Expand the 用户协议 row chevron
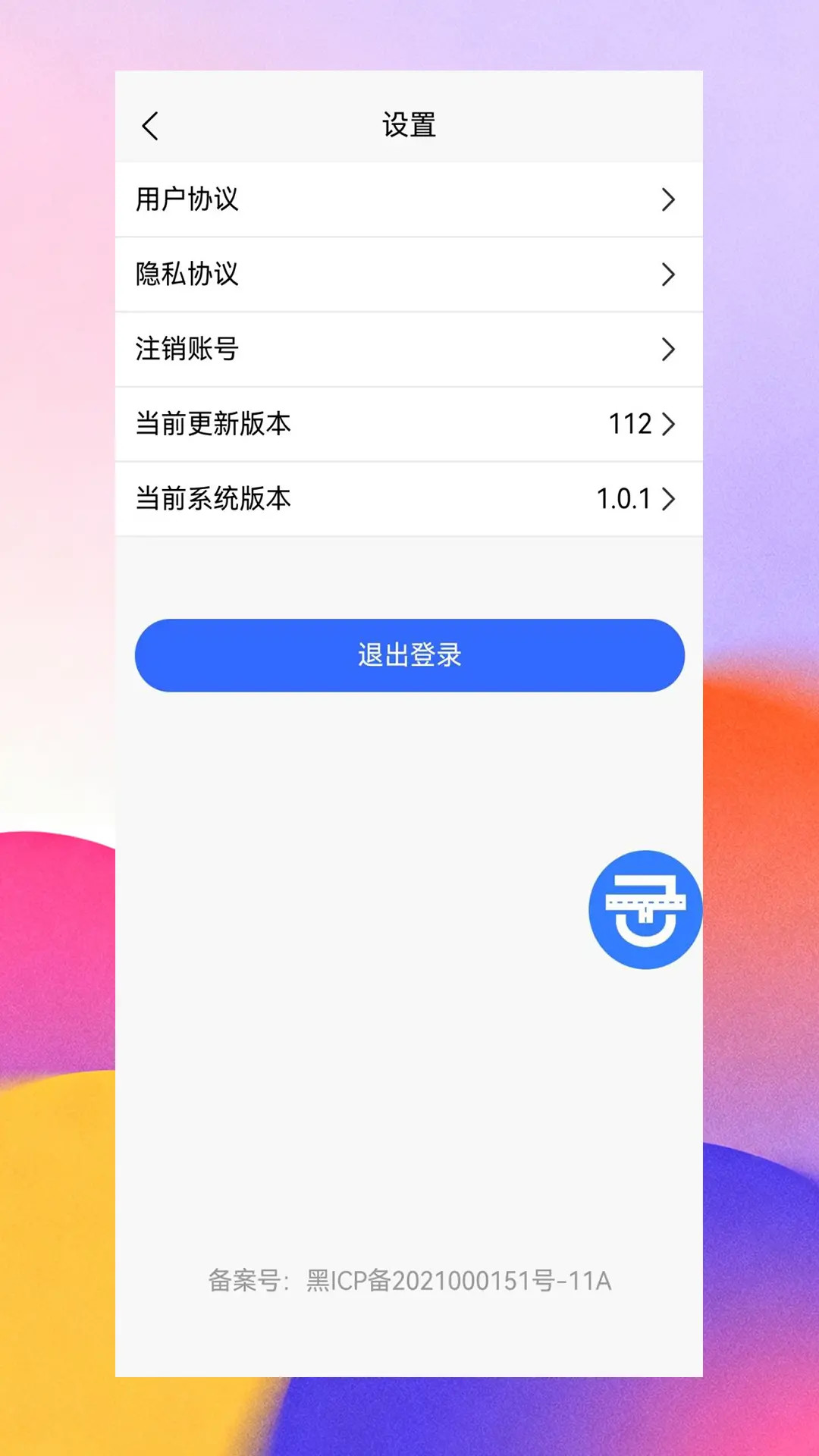 click(x=668, y=199)
